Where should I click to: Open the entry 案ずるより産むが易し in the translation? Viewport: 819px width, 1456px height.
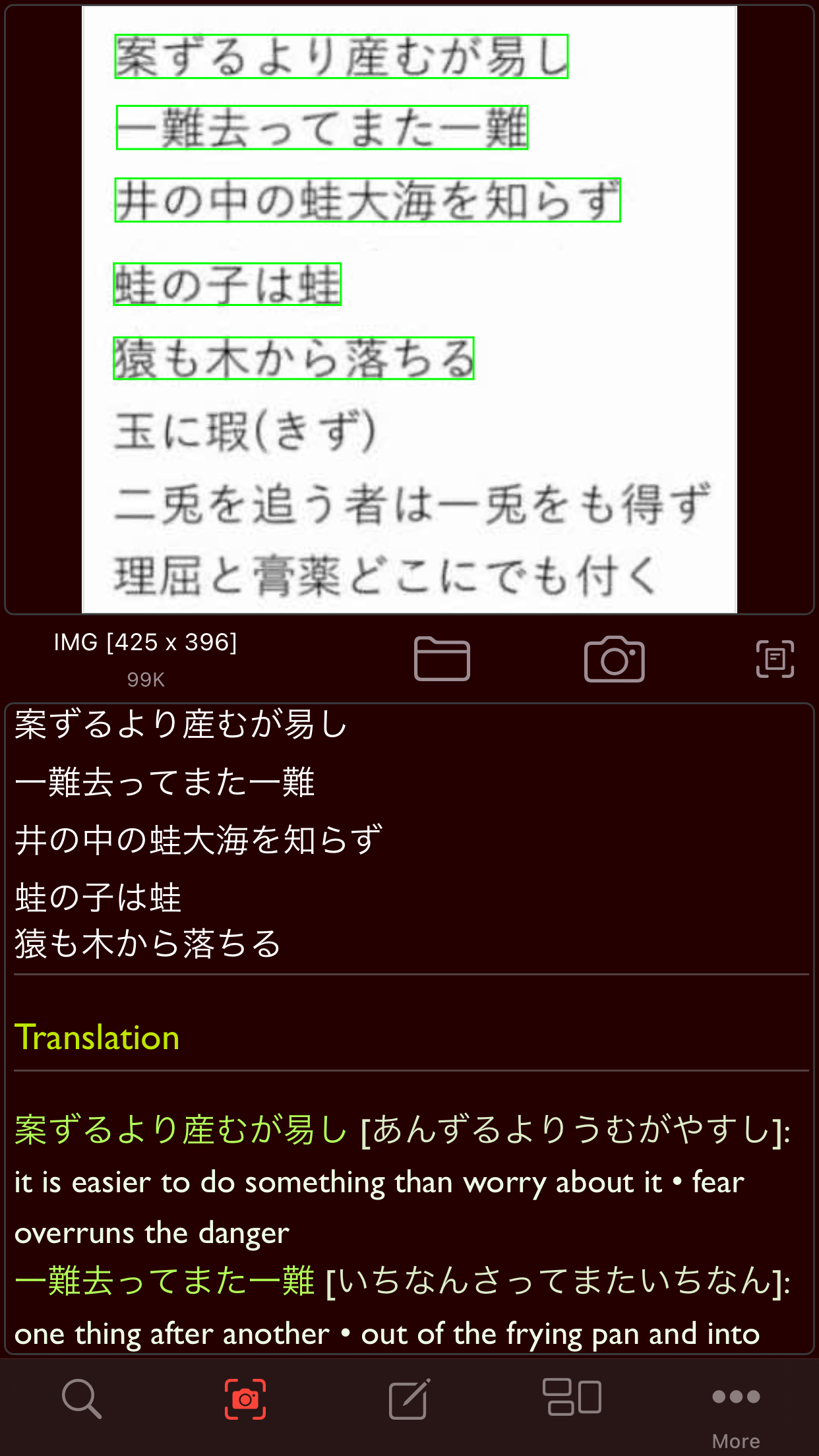click(181, 1130)
